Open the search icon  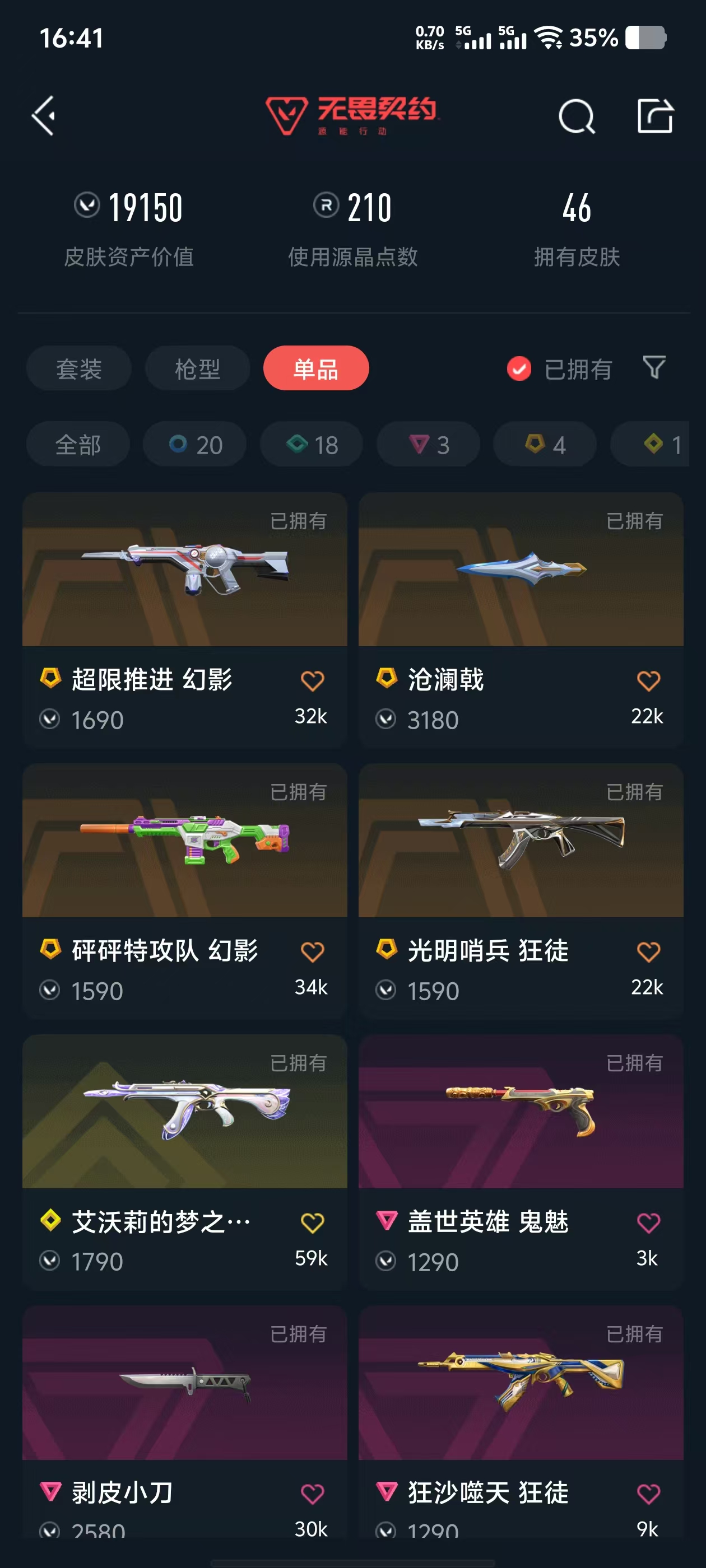575,116
